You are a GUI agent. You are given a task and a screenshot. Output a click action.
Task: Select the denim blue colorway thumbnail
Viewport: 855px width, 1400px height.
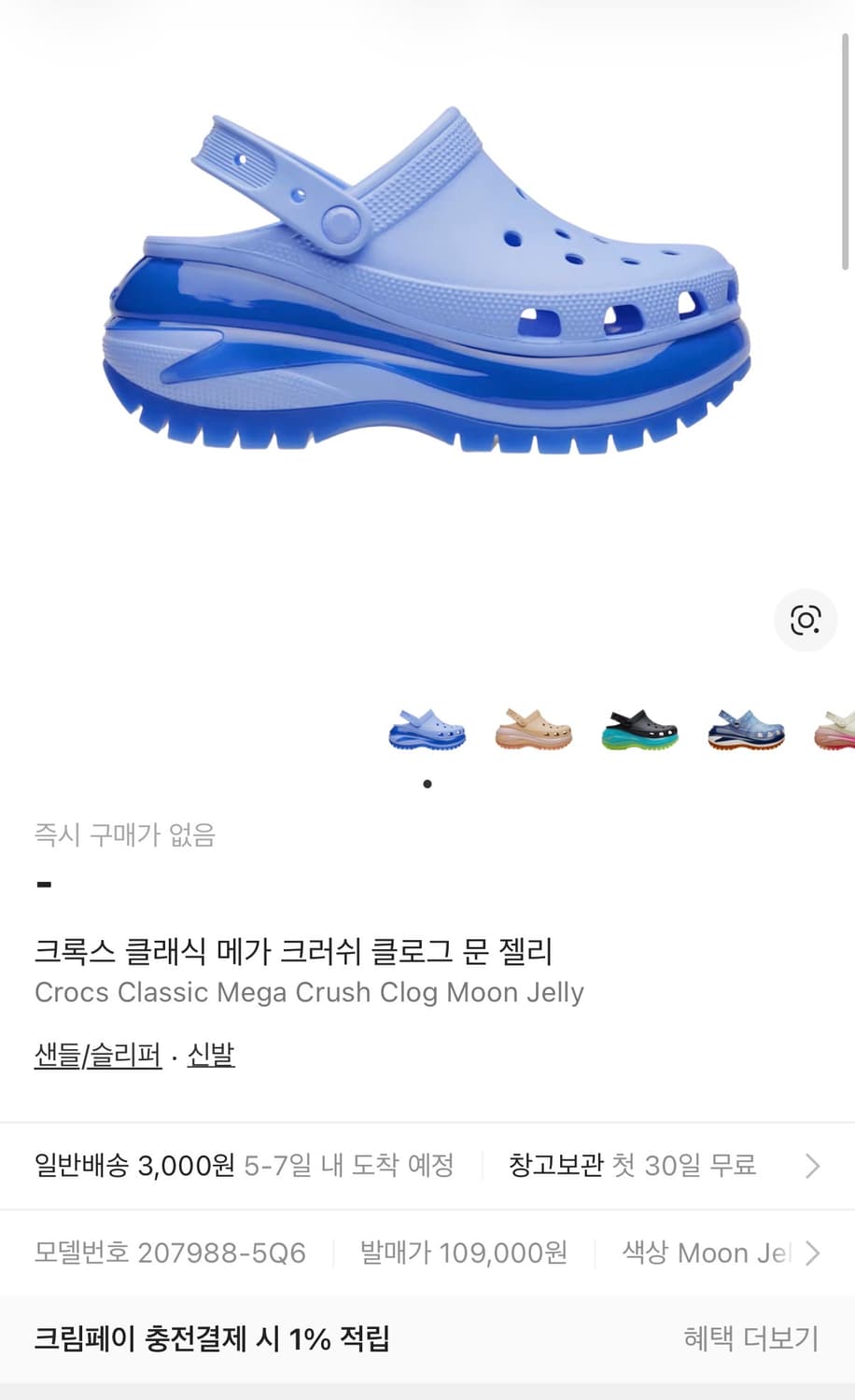[x=744, y=731]
